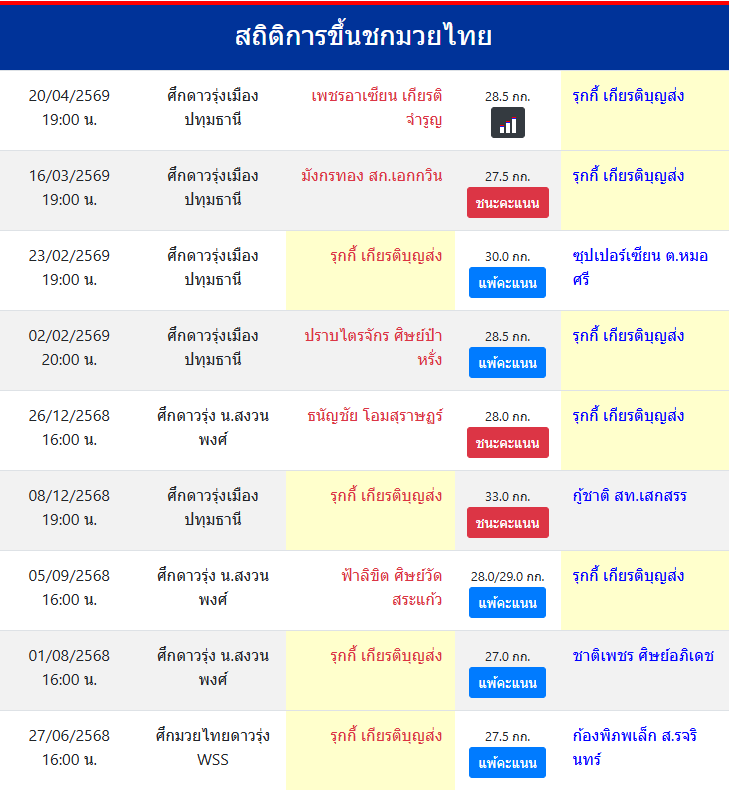The width and height of the screenshot is (730, 790).
Task: Open the stats chart icon for 20/04/2569 fight
Action: coord(507,123)
